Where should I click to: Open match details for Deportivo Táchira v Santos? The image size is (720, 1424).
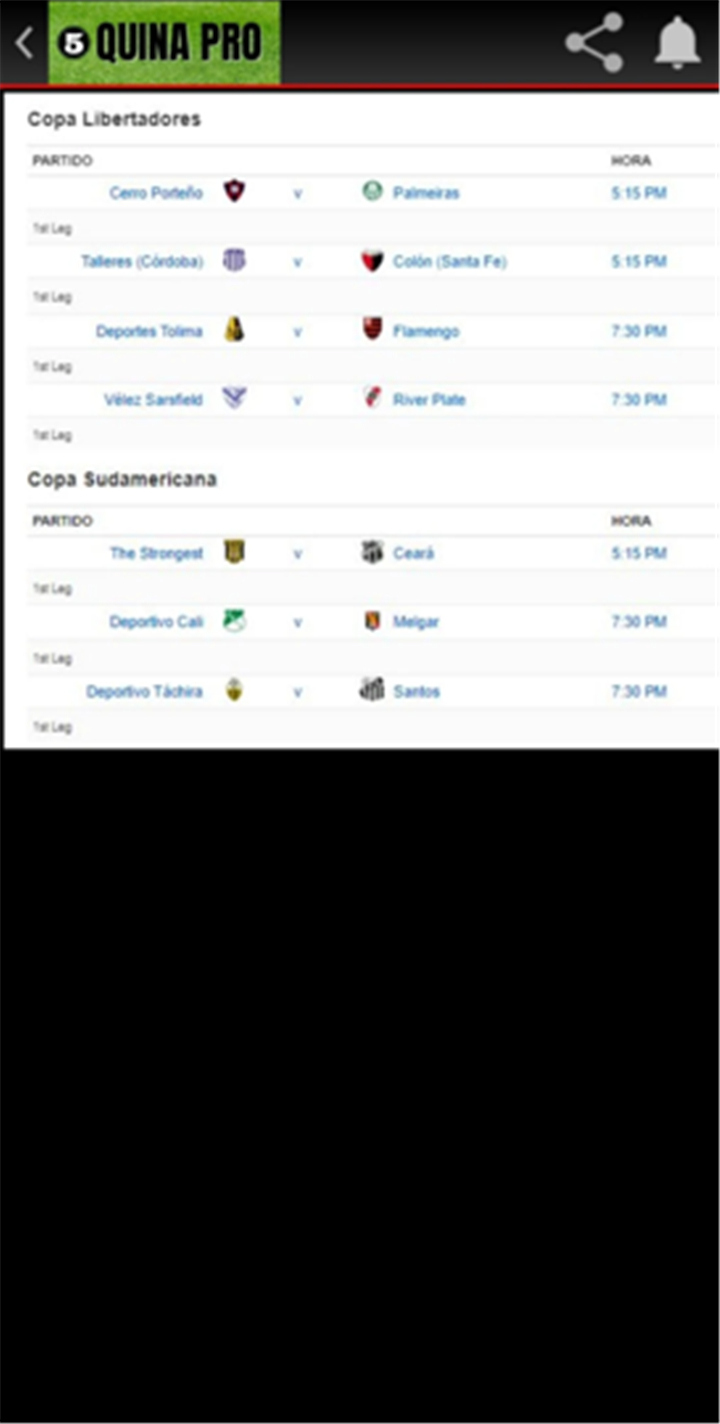297,692
